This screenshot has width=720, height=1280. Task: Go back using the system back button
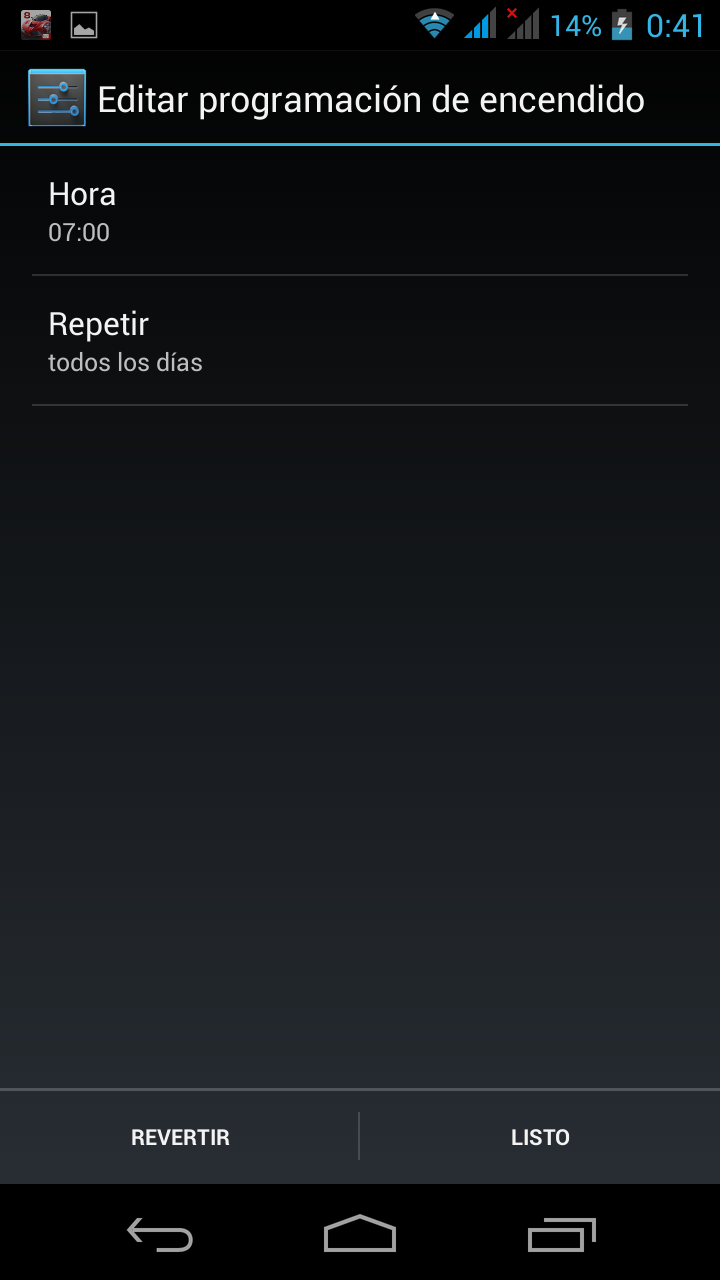pyautogui.click(x=160, y=1235)
